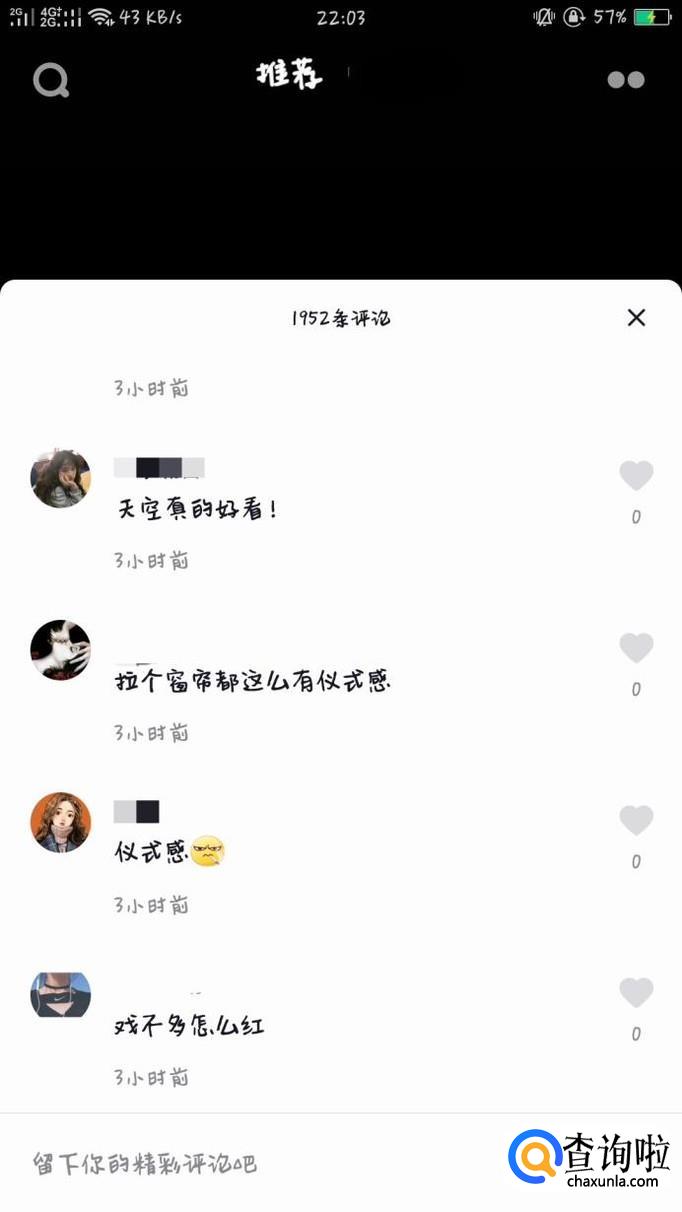682x1212 pixels.
Task: Open avatar of 天空真的好看！ commenter
Action: click(x=61, y=478)
